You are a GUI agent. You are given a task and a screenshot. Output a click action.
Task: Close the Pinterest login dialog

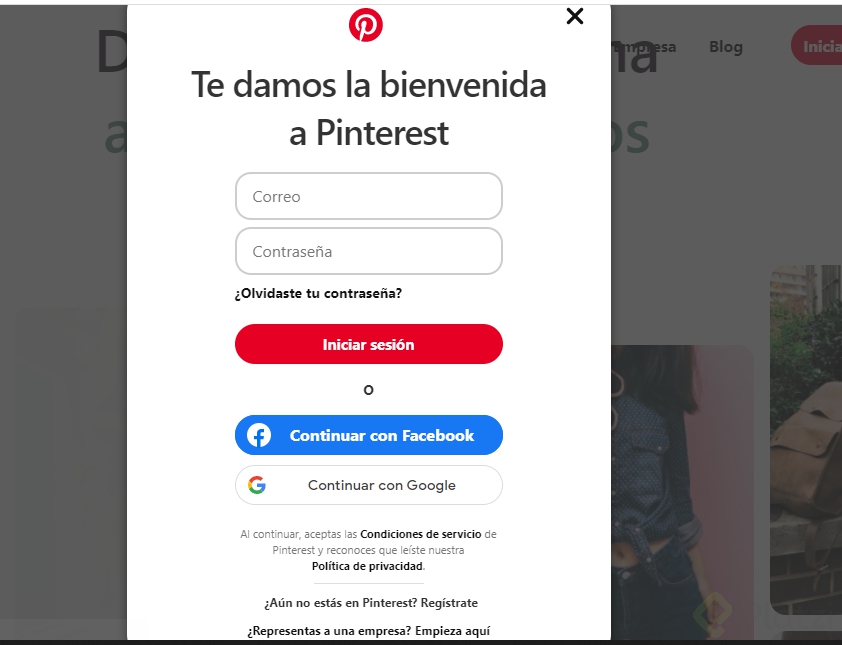tap(574, 16)
